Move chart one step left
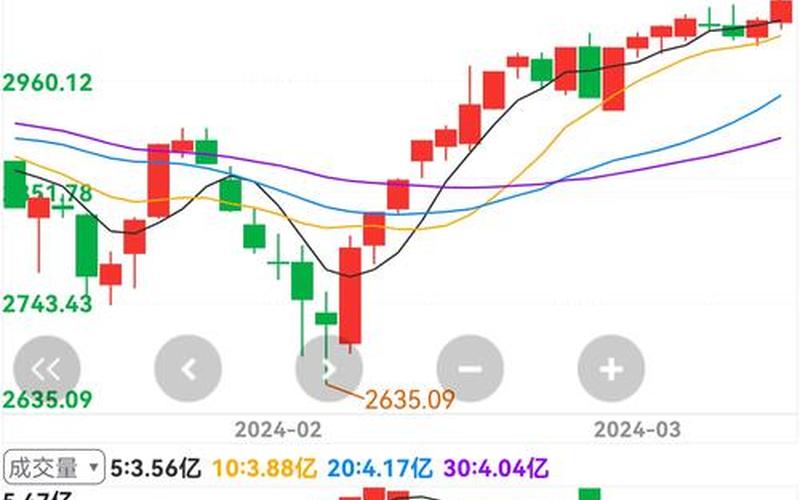 click(x=187, y=368)
